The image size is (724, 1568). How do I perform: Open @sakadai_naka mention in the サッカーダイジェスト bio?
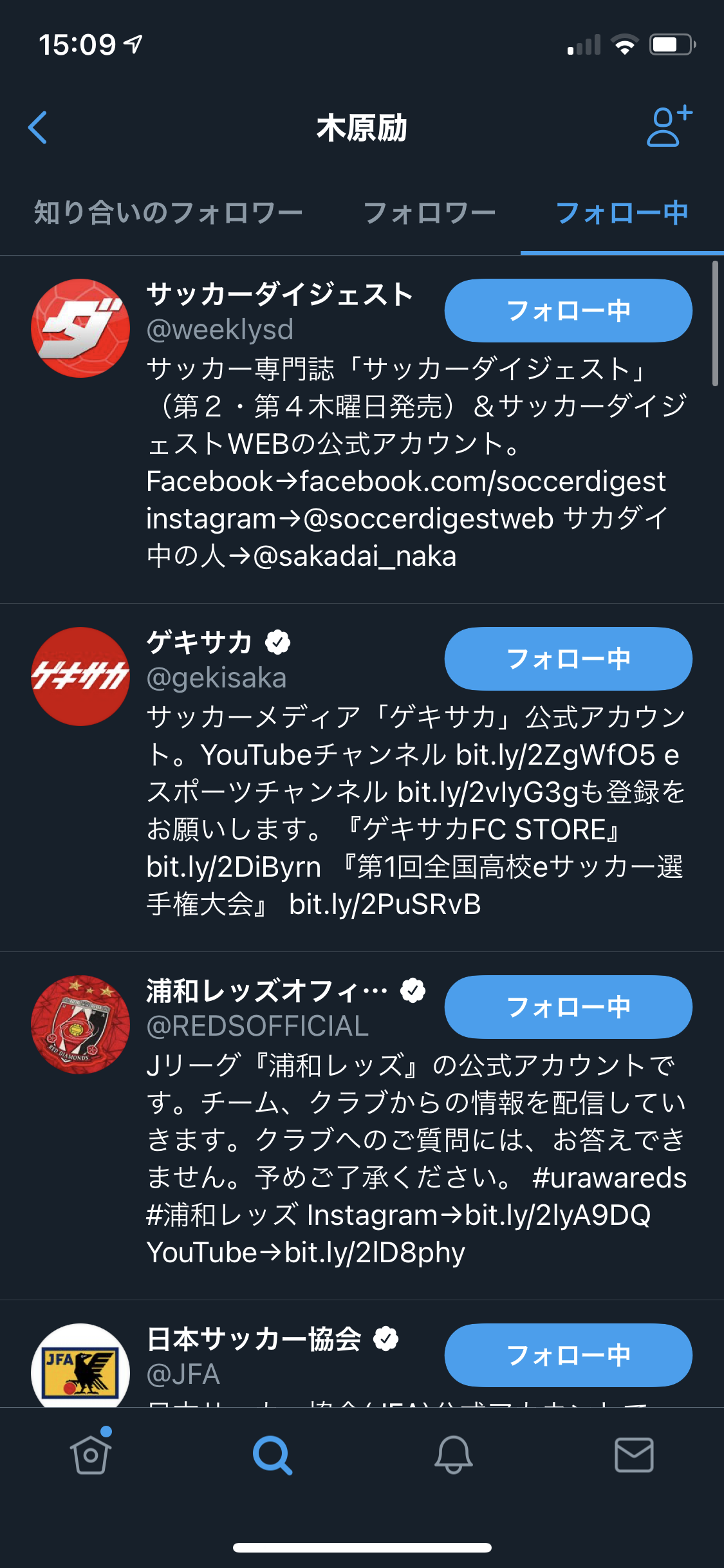[x=355, y=556]
